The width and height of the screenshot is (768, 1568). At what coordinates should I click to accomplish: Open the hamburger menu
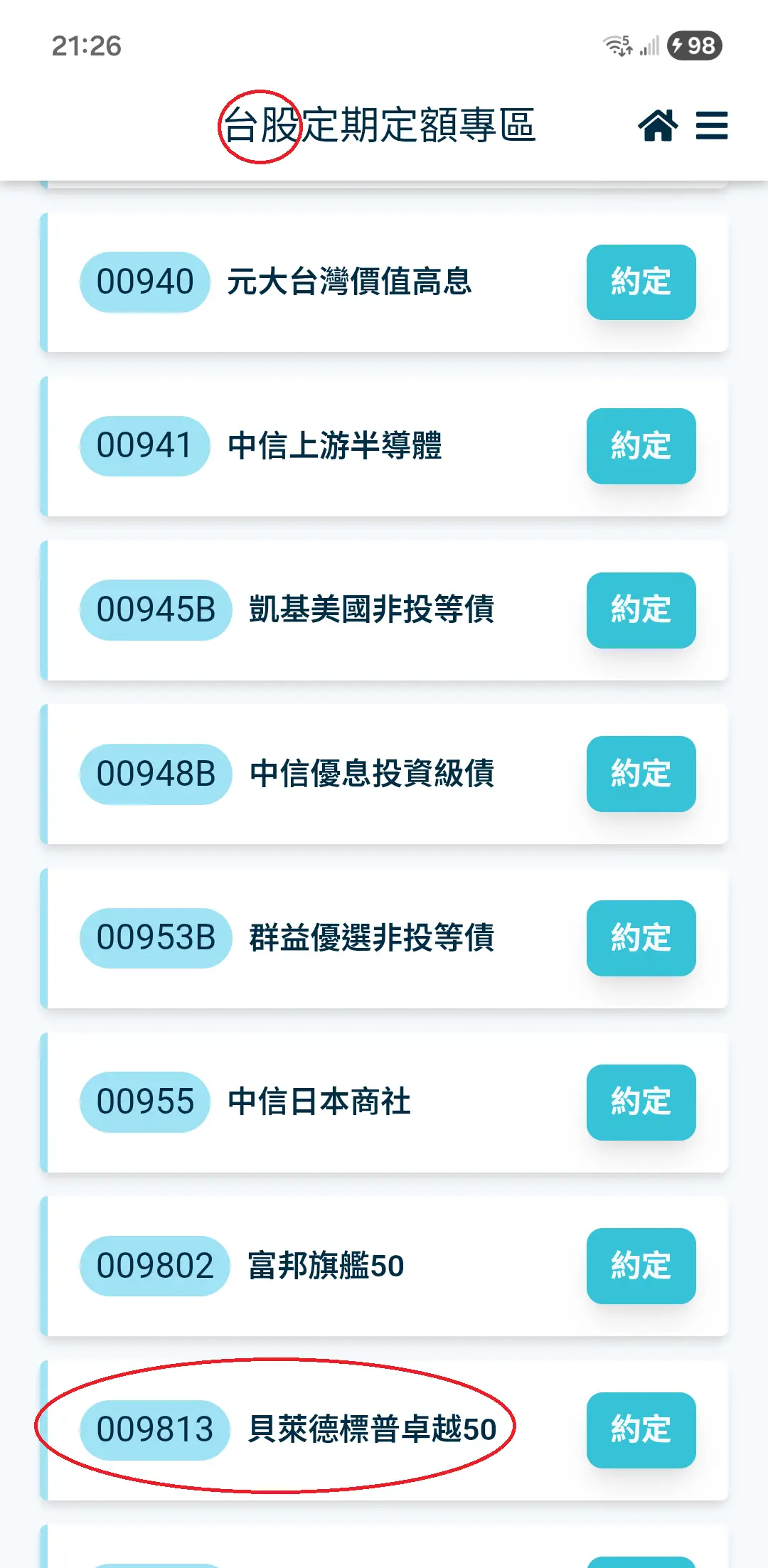[x=712, y=126]
